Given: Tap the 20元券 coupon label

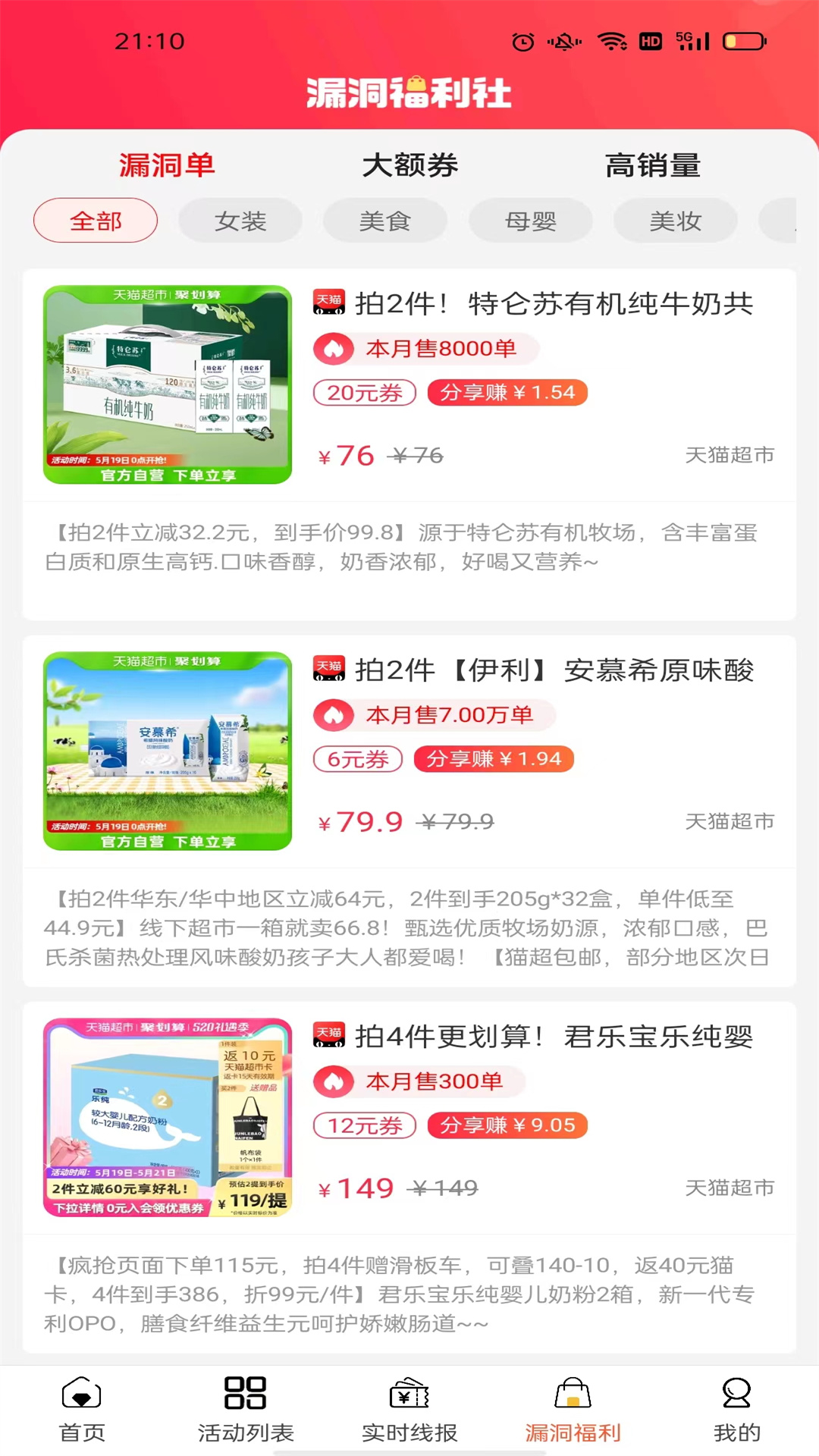Looking at the screenshot, I should click(x=363, y=393).
